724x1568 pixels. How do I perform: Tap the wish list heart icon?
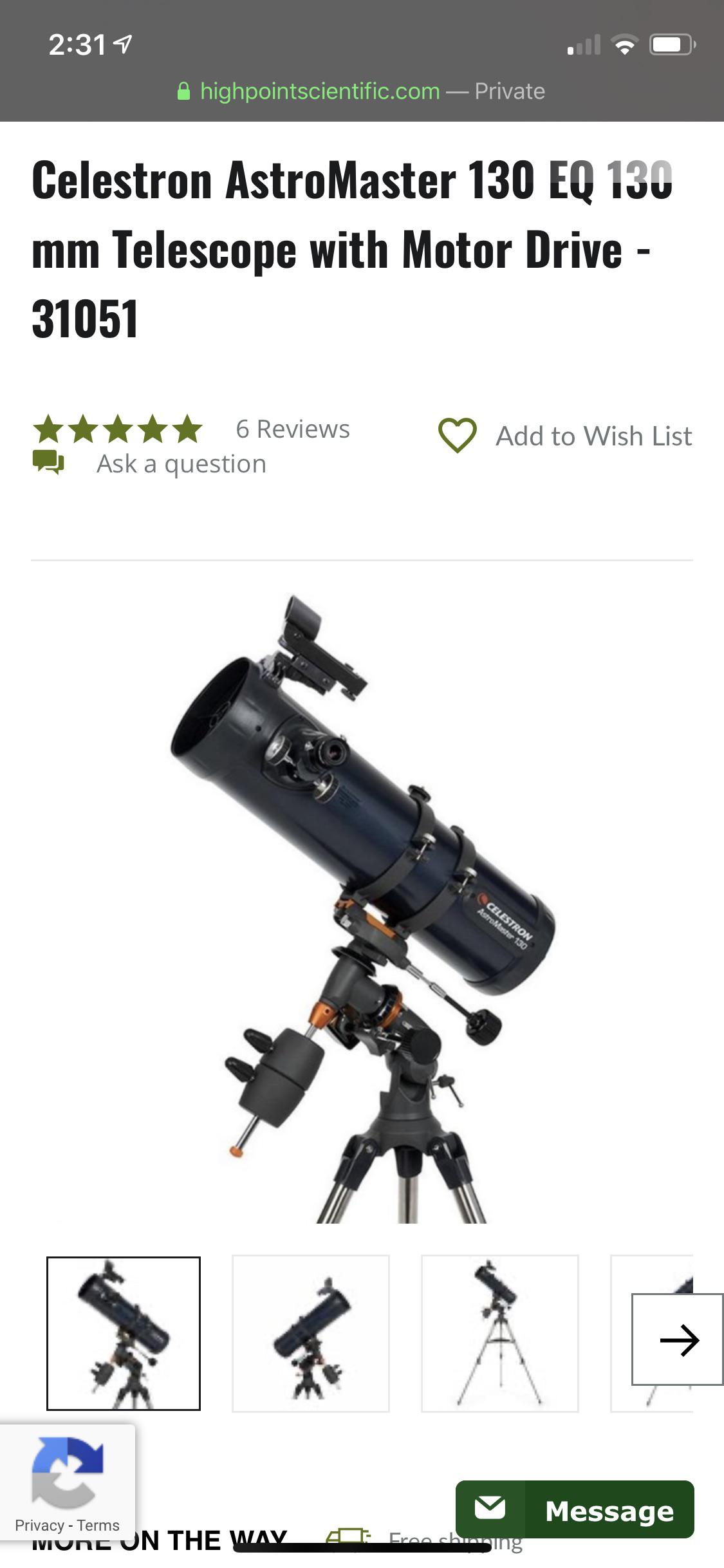(x=458, y=436)
